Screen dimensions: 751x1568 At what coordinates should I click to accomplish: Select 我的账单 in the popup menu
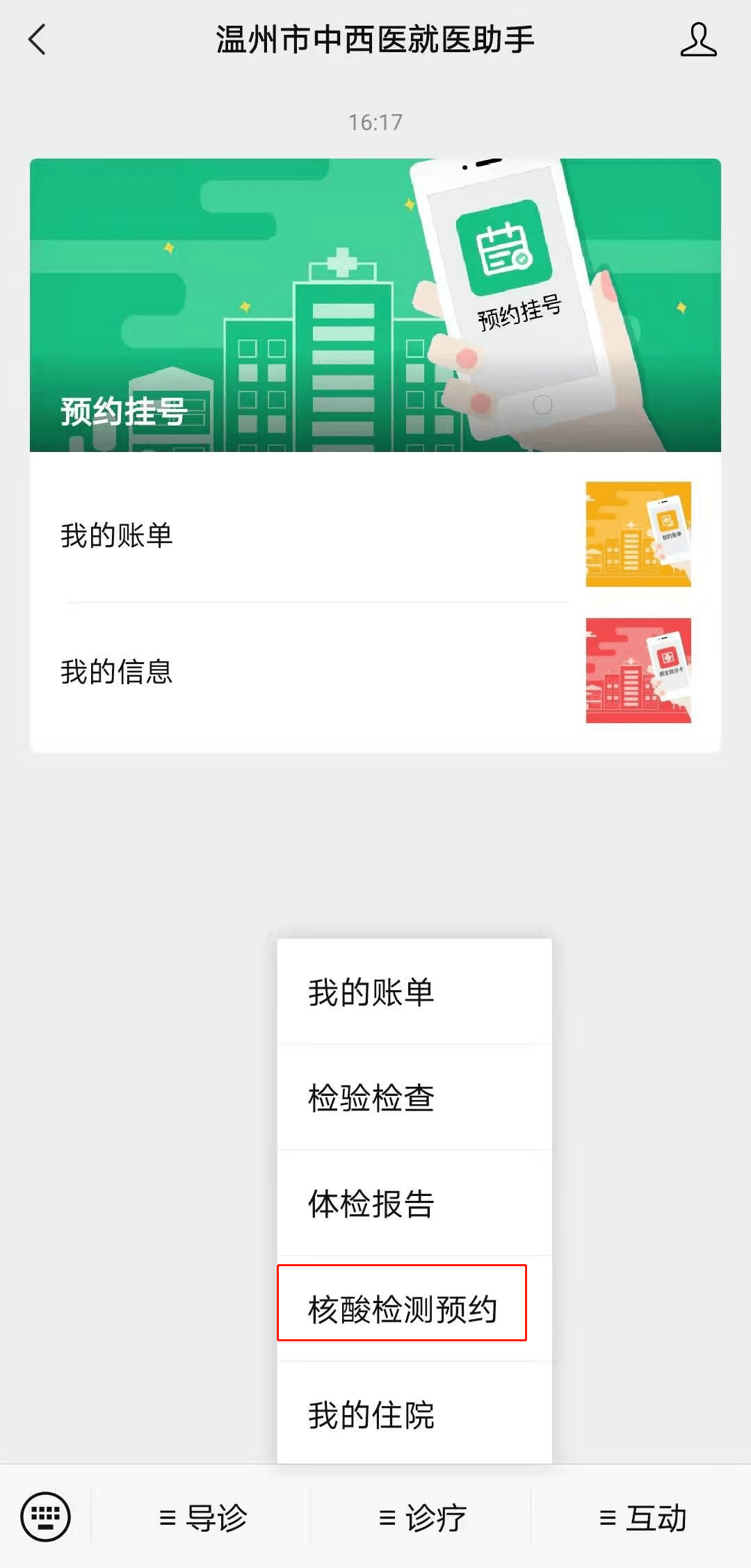tap(414, 992)
